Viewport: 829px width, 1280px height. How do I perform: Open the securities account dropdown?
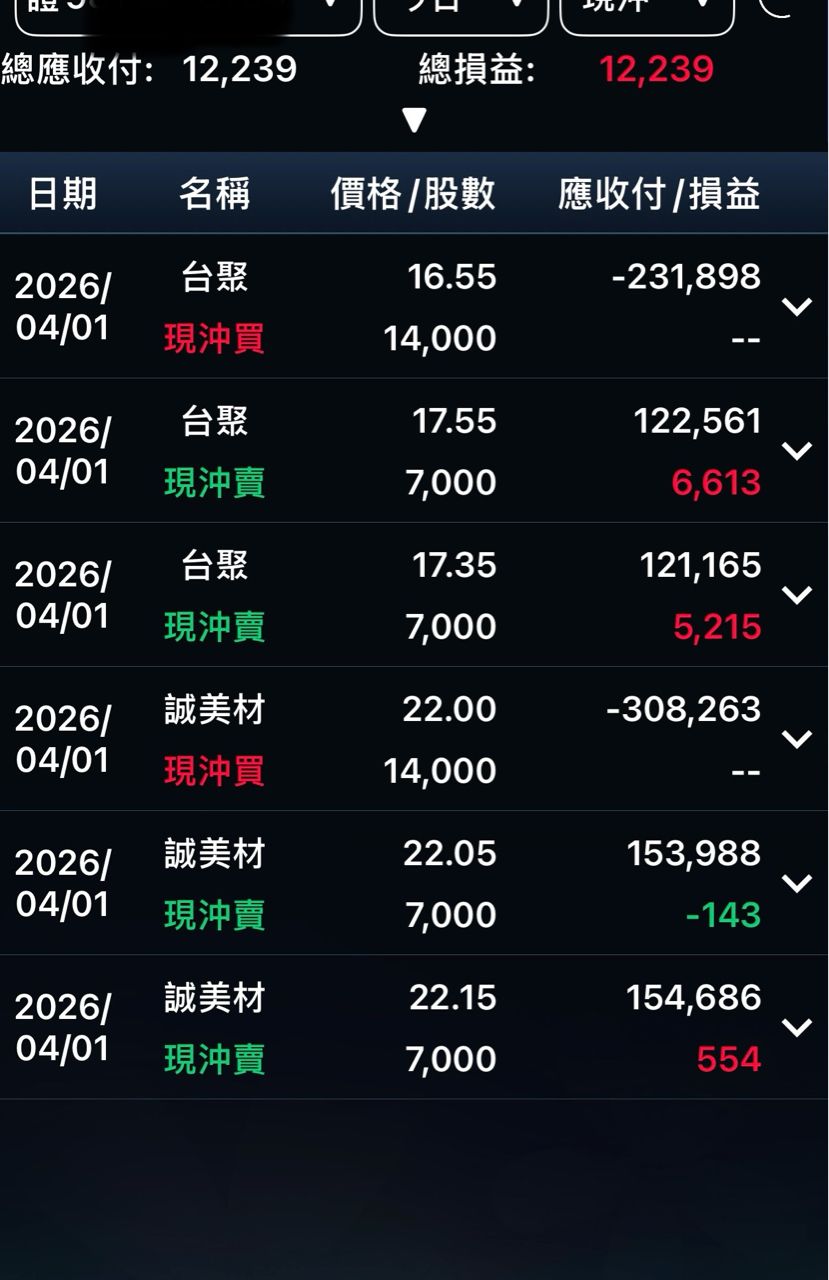(188, 12)
